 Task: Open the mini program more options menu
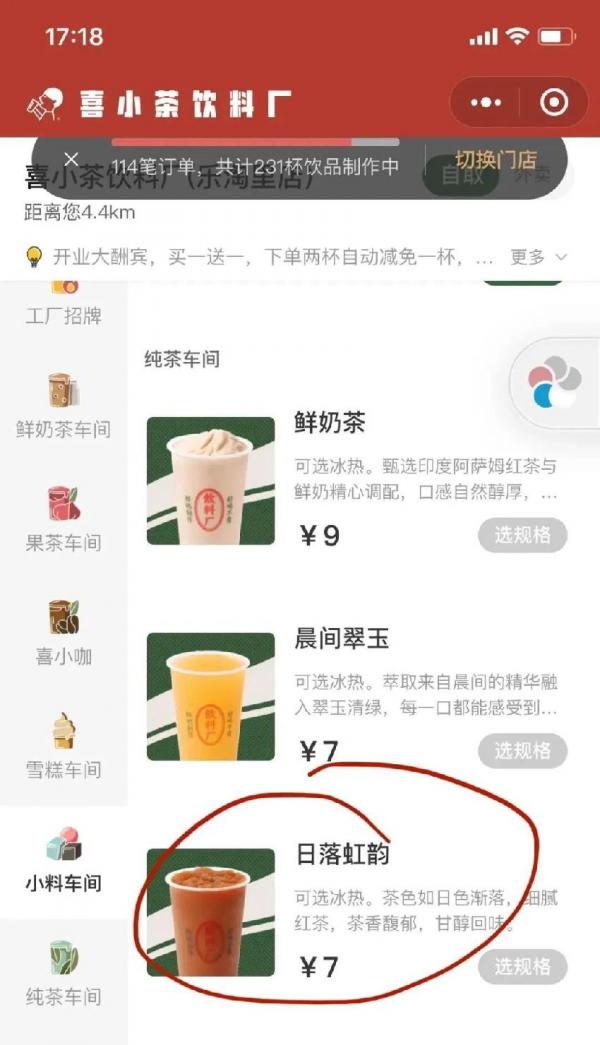click(486, 103)
